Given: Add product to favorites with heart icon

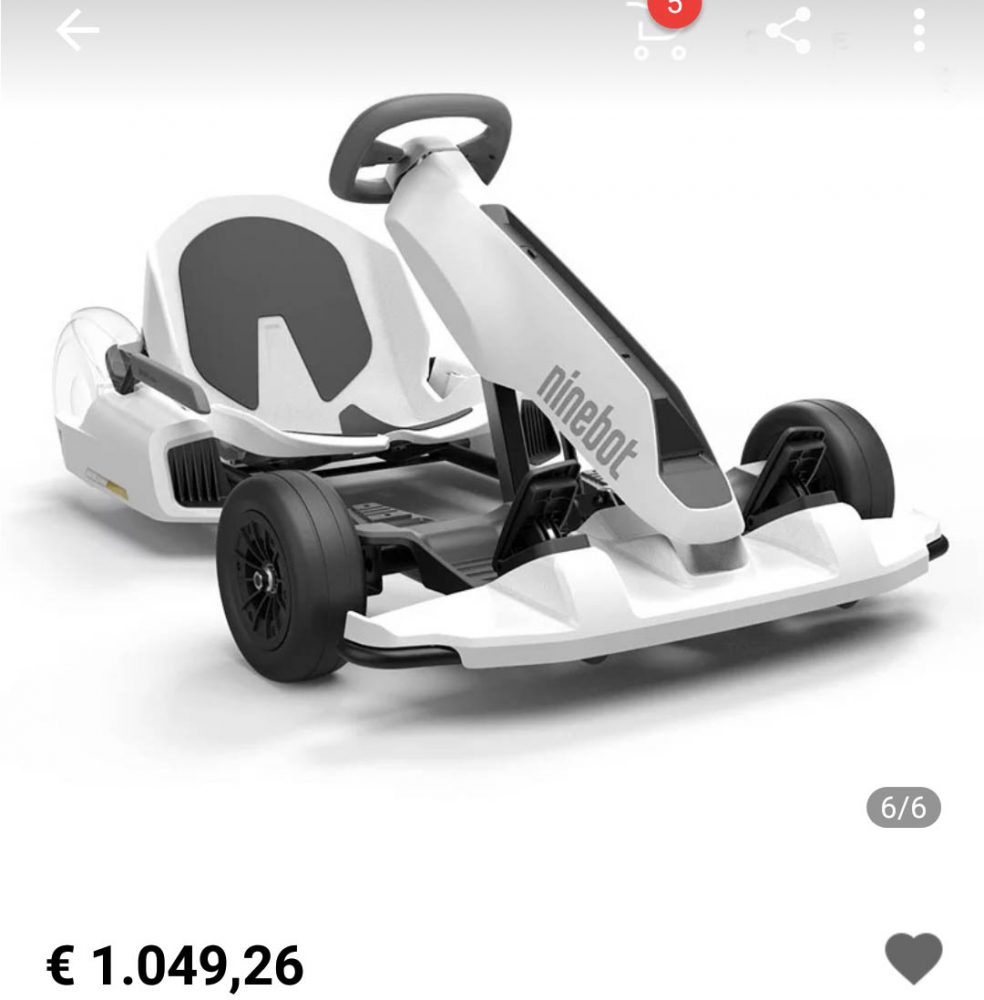Looking at the screenshot, I should [x=913, y=958].
